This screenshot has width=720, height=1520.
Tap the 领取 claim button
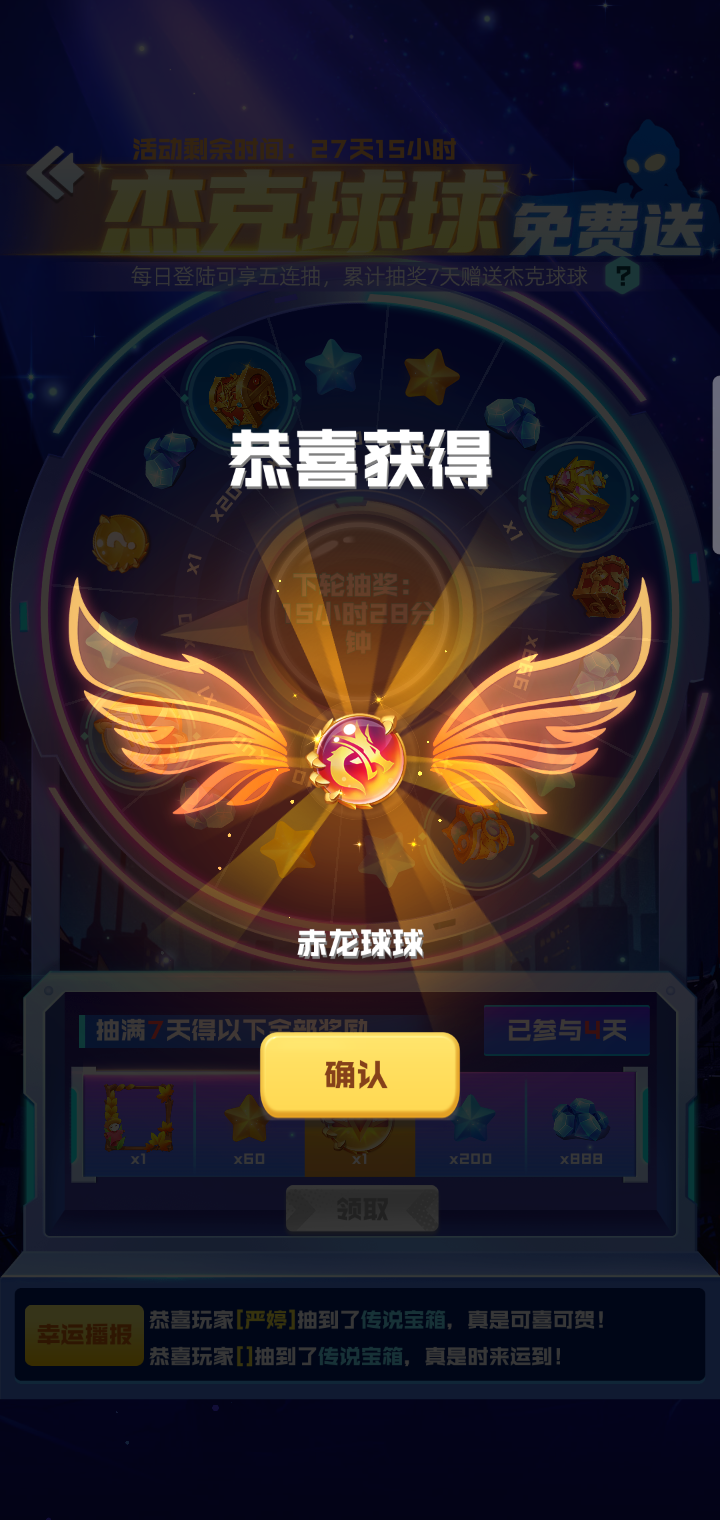(x=362, y=1209)
